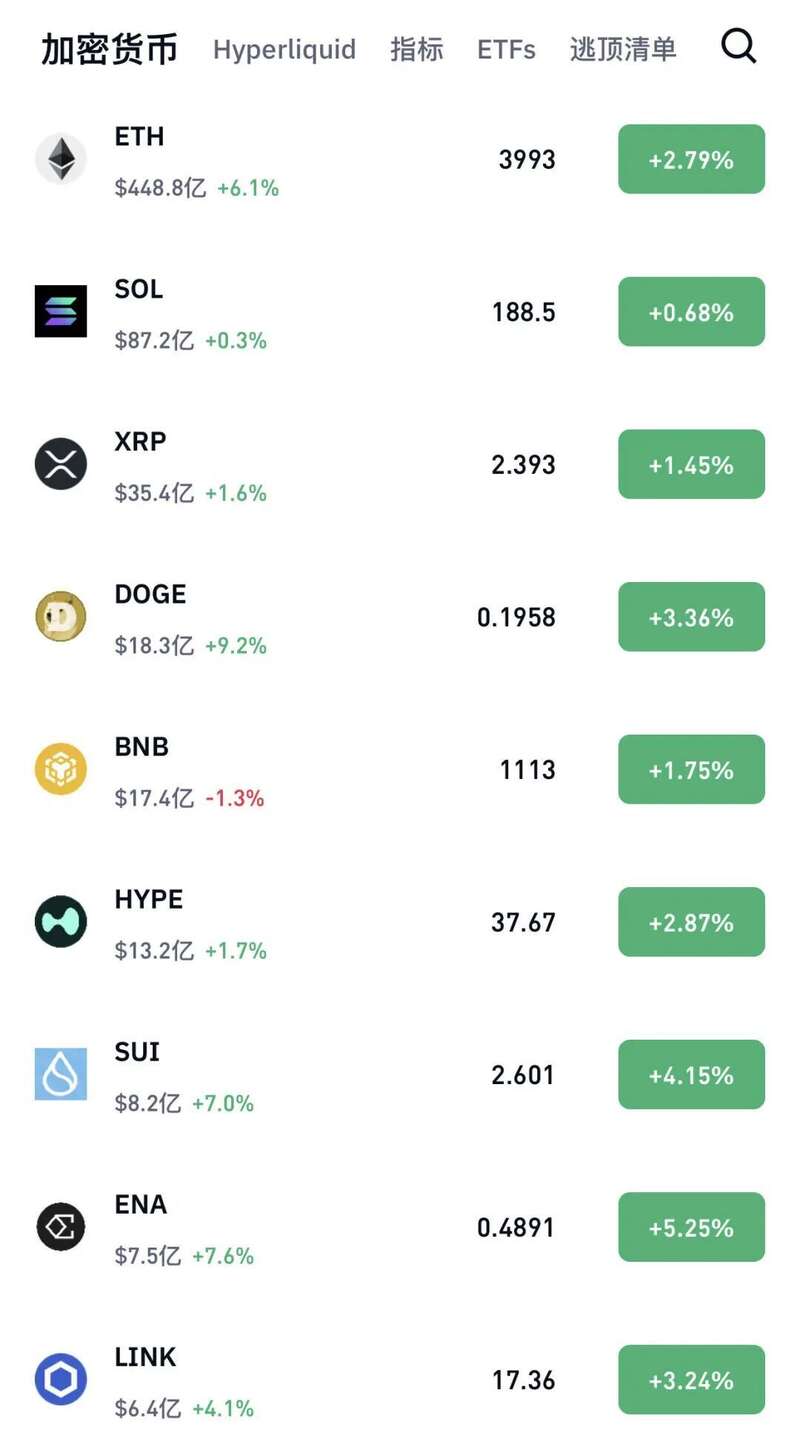This screenshot has height=1444, width=800.
Task: Open the ETFs tab
Action: (x=506, y=49)
